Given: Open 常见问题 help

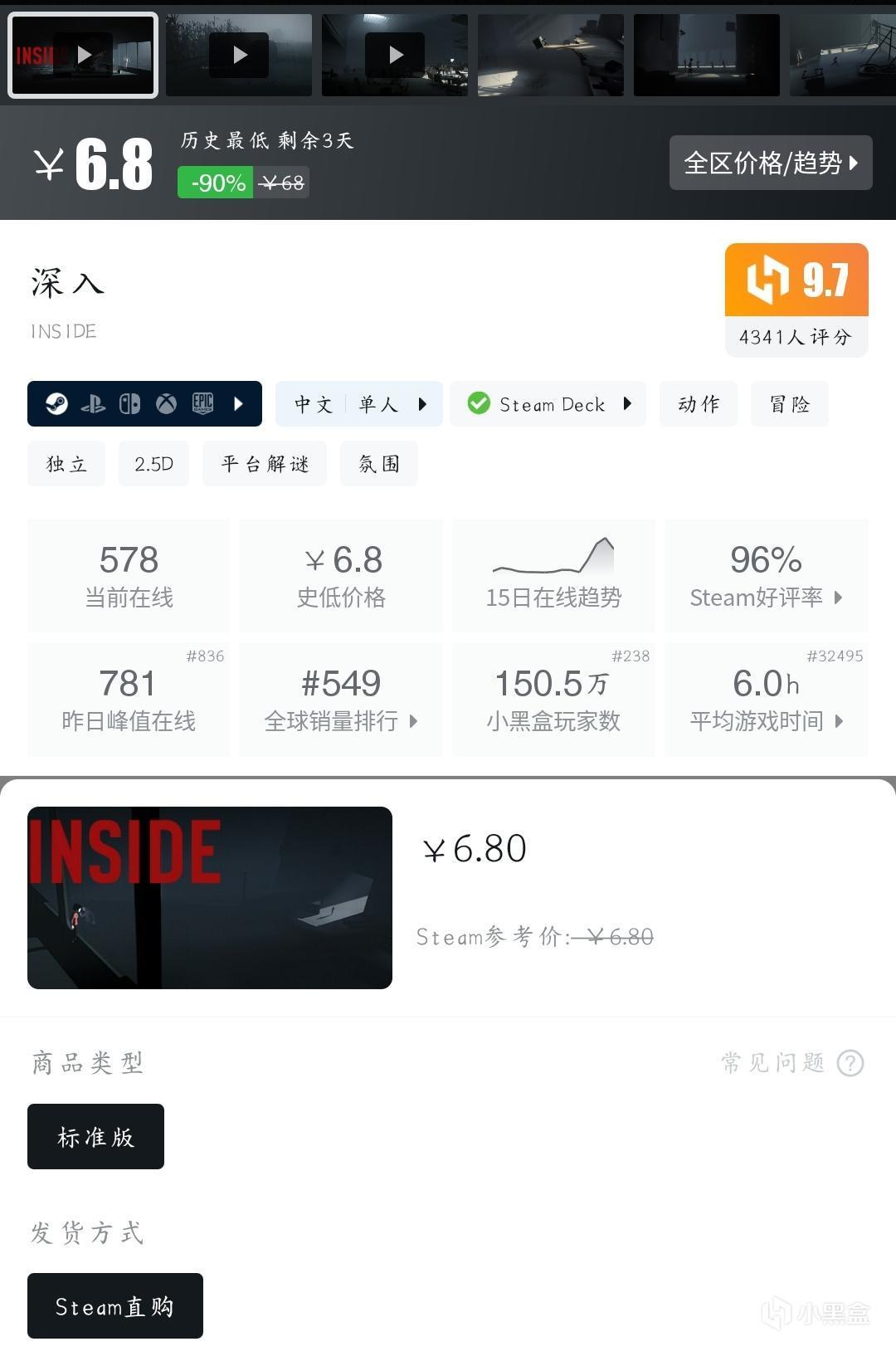Looking at the screenshot, I should [x=792, y=1062].
